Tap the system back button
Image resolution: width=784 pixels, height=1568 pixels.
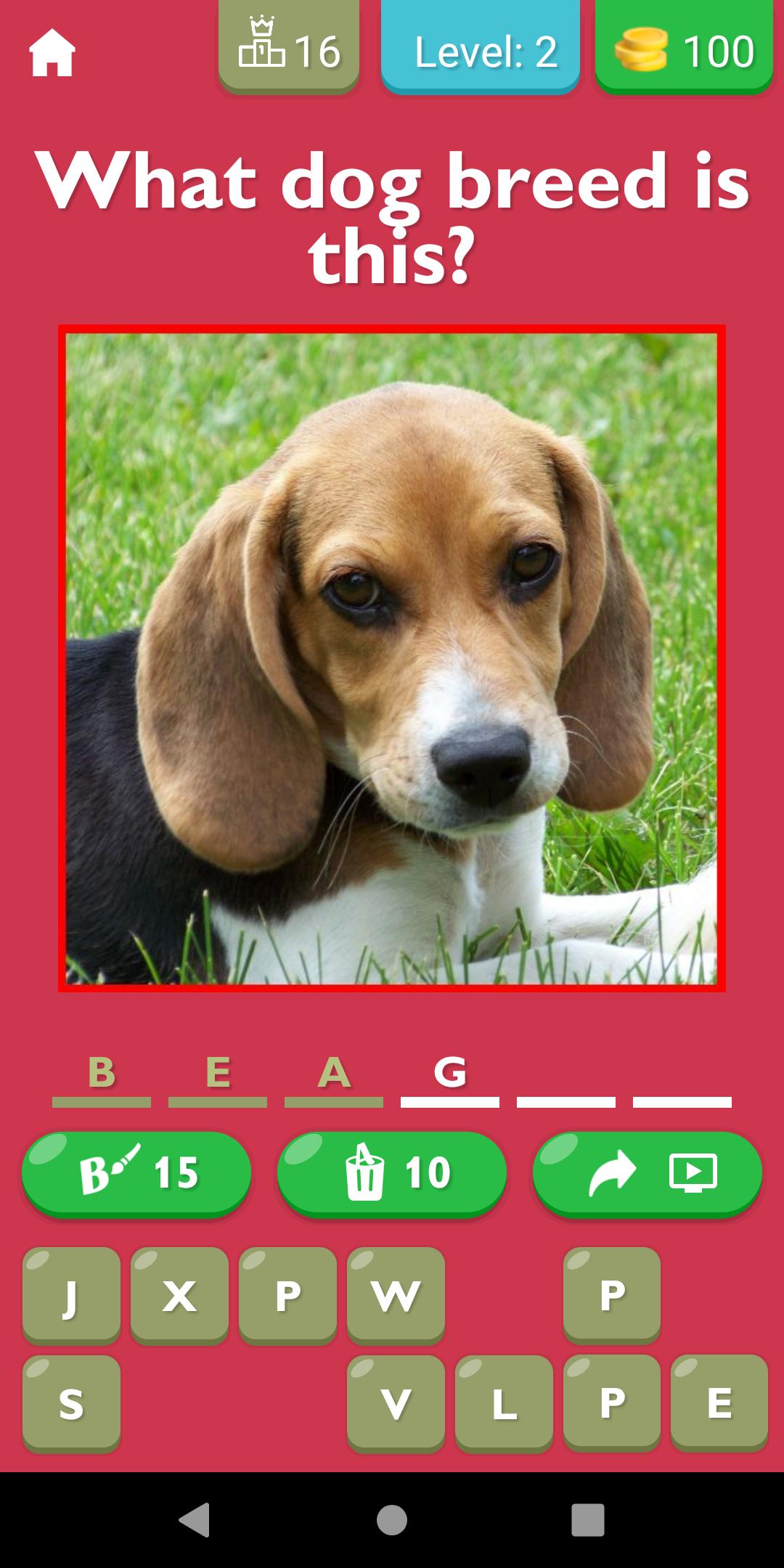[195, 1519]
